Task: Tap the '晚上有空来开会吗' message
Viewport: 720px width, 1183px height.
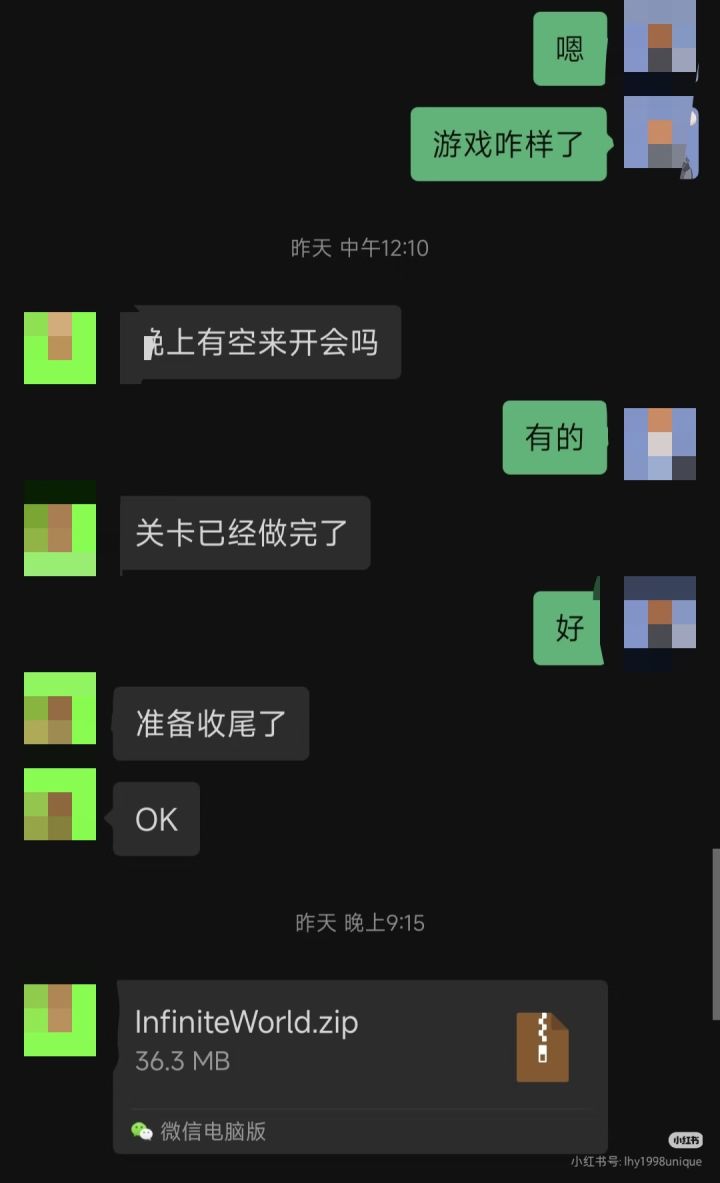Action: tap(260, 343)
